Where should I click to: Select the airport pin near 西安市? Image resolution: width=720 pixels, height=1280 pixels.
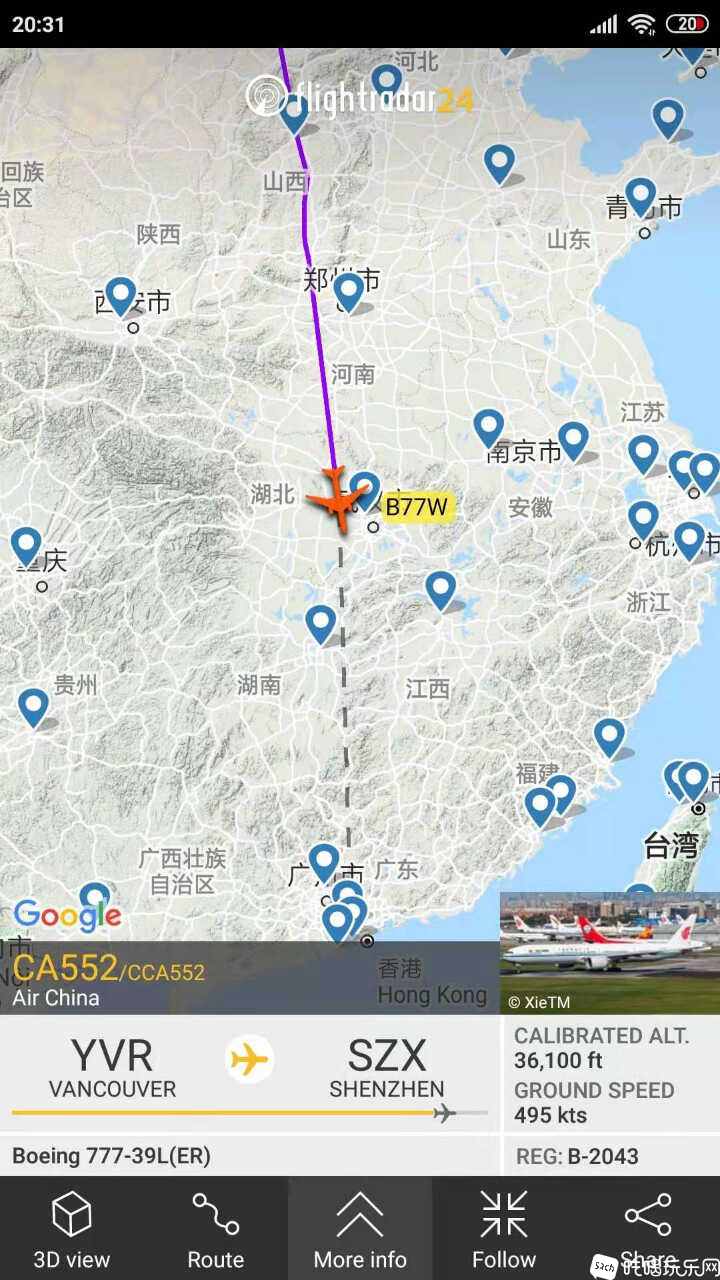(x=121, y=296)
